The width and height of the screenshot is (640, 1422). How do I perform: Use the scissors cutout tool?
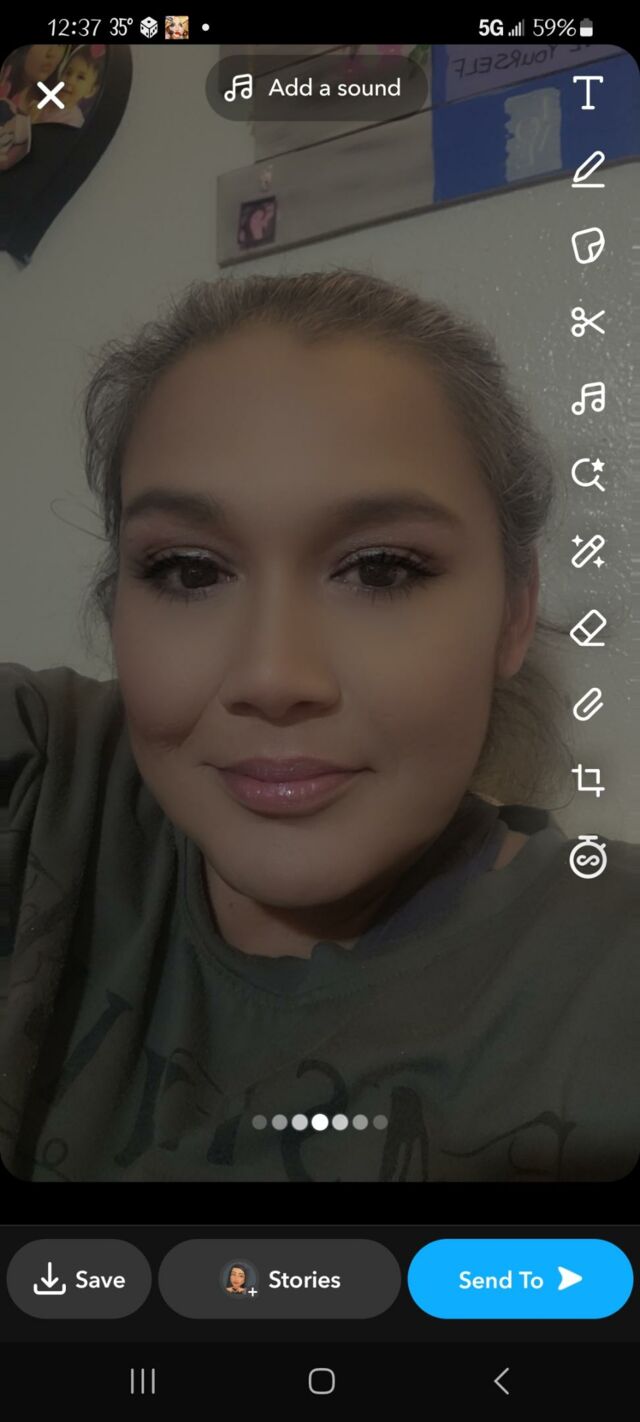point(587,322)
